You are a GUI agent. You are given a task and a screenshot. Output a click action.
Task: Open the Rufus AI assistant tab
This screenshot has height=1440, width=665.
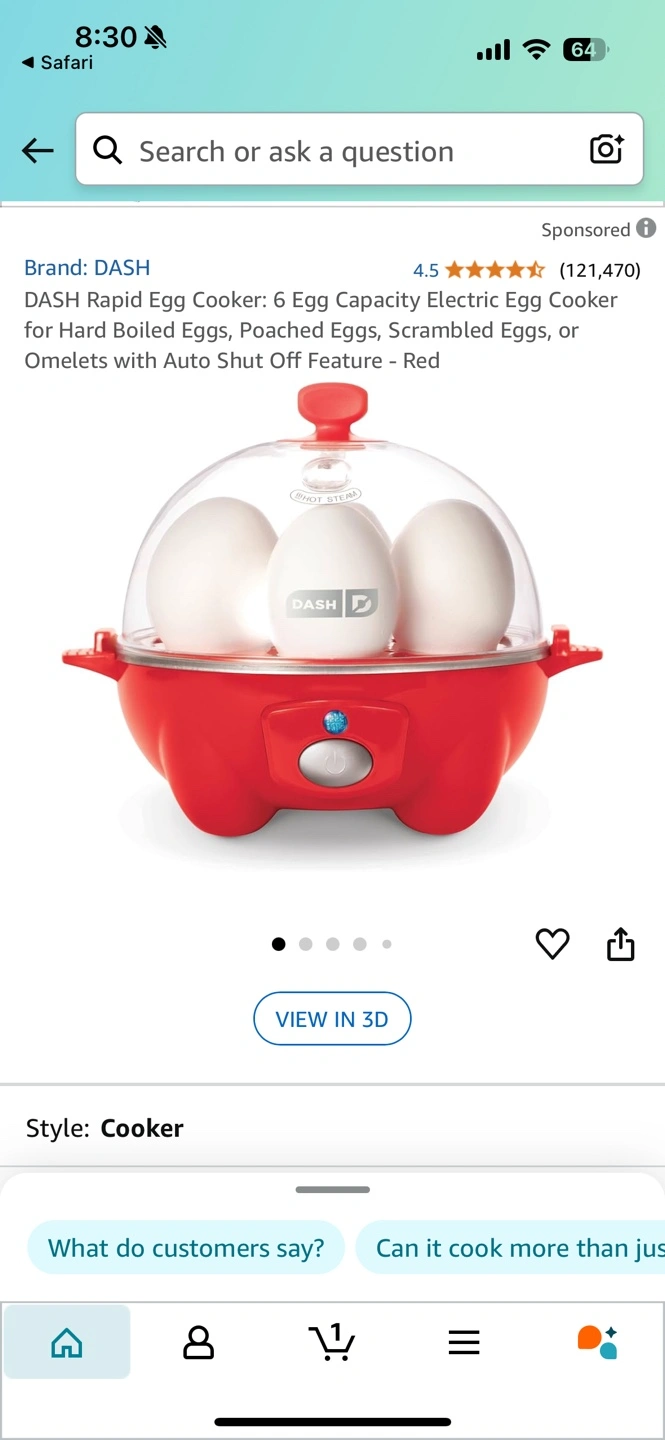pyautogui.click(x=597, y=1342)
